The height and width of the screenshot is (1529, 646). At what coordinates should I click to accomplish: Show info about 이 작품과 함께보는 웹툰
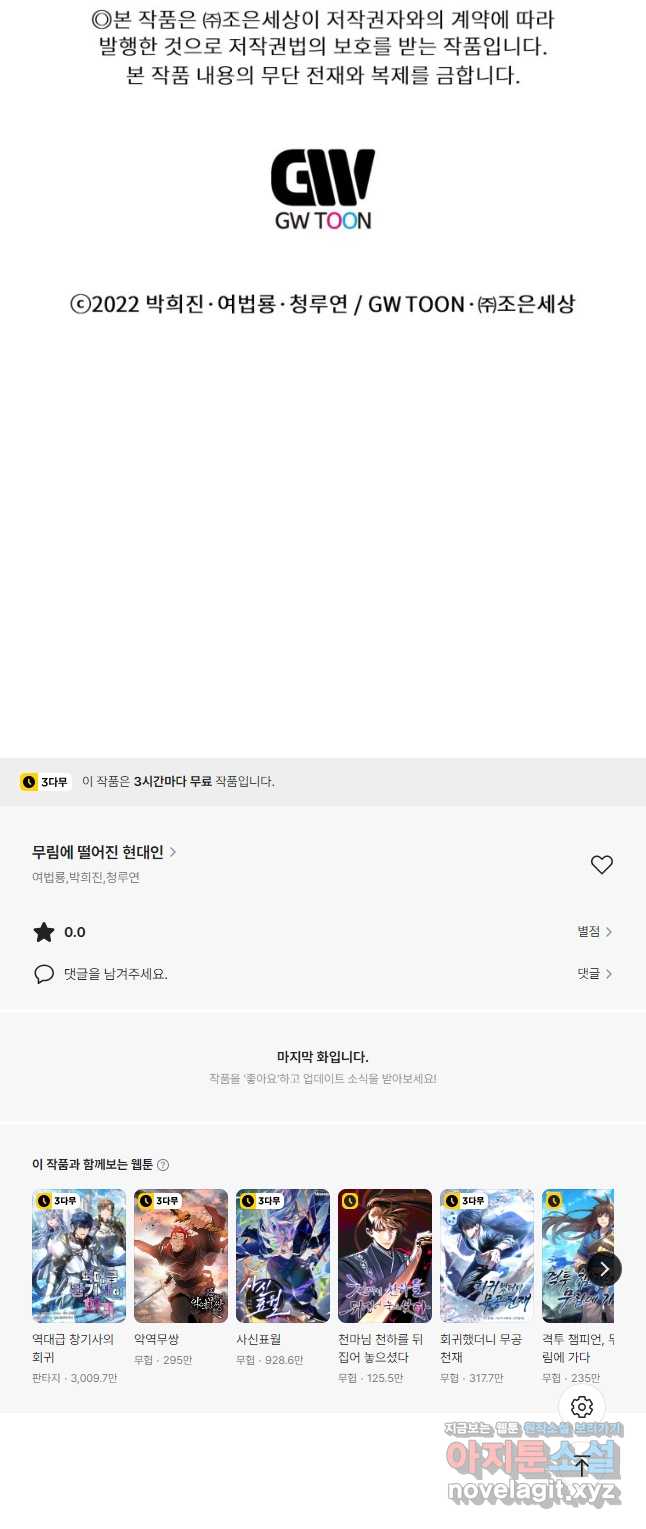point(164,1165)
